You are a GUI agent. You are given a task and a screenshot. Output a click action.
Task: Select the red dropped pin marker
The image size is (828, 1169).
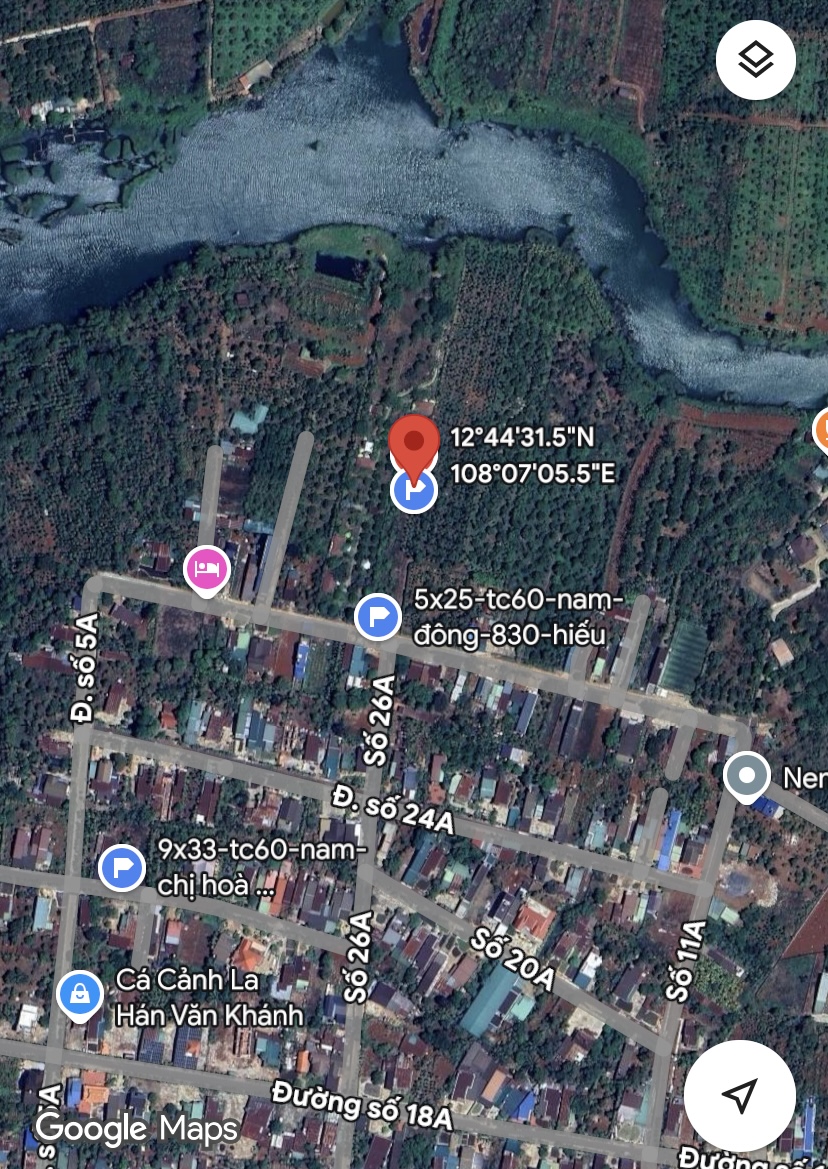[413, 443]
